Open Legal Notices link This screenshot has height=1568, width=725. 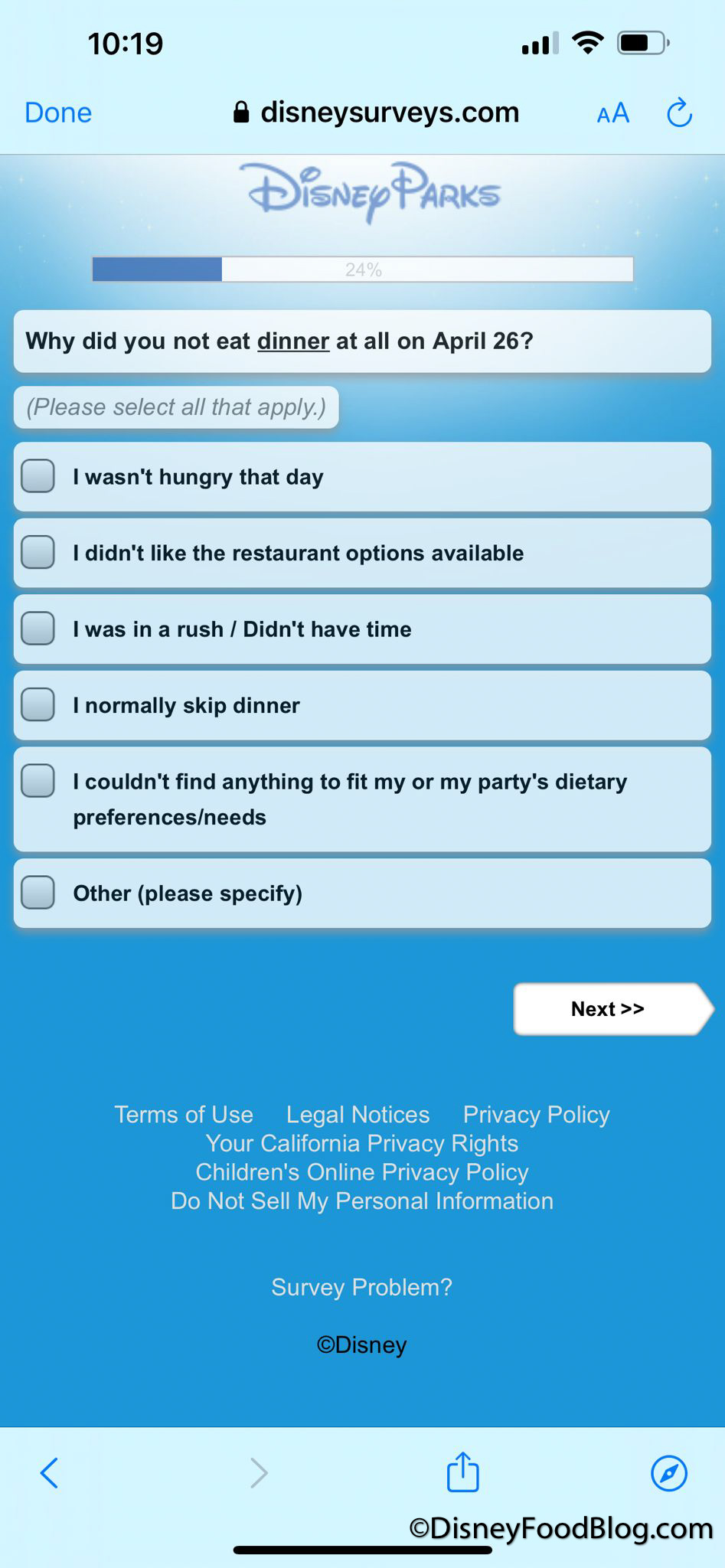(x=358, y=1115)
